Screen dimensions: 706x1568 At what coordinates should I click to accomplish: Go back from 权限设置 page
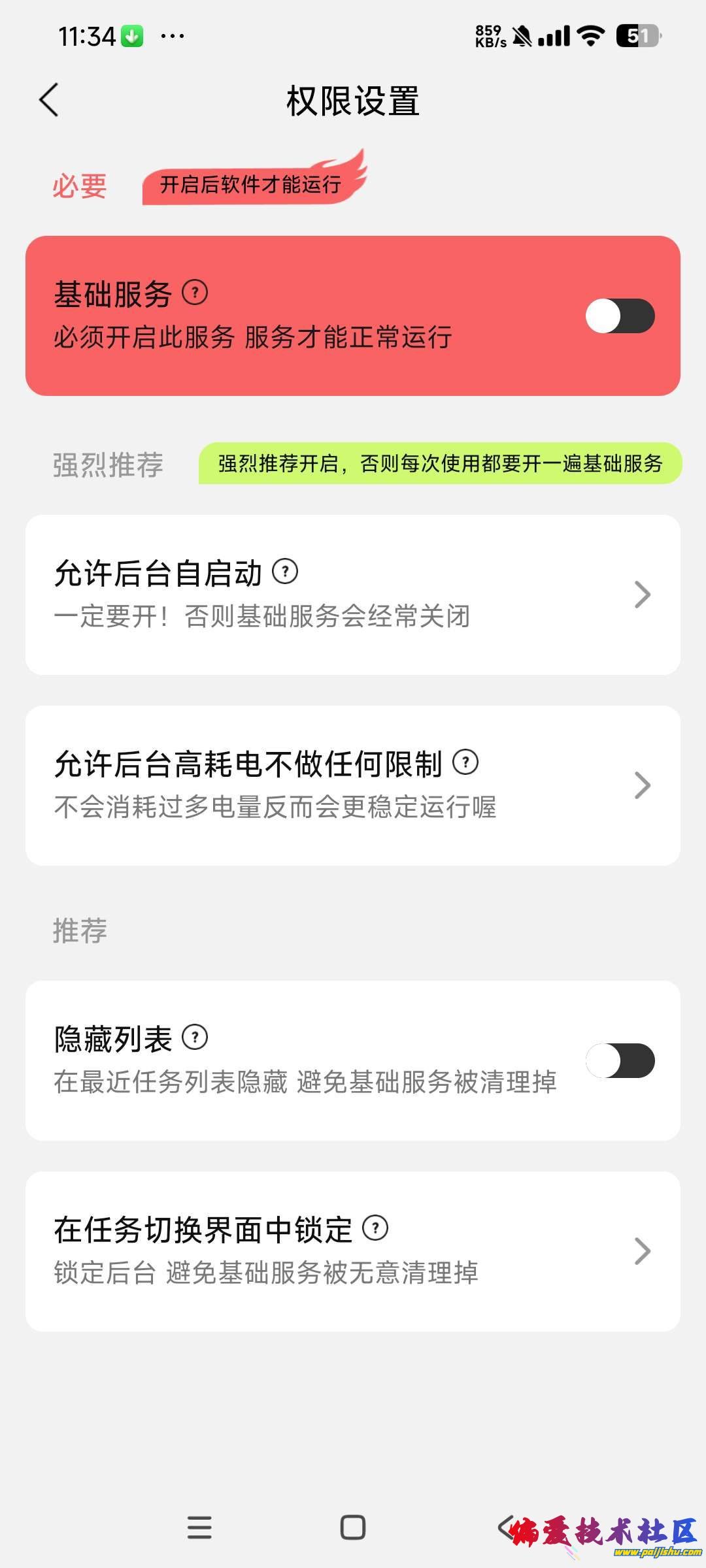tap(49, 101)
